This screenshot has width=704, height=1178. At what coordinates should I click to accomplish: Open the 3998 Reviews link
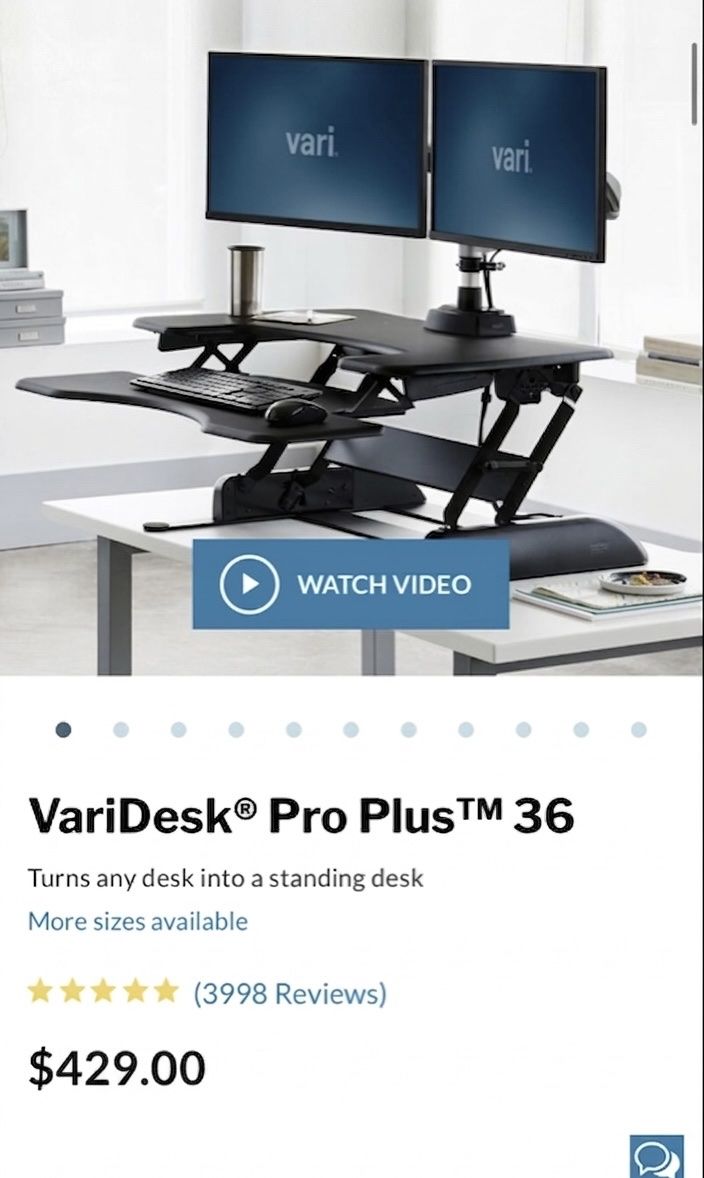click(290, 993)
